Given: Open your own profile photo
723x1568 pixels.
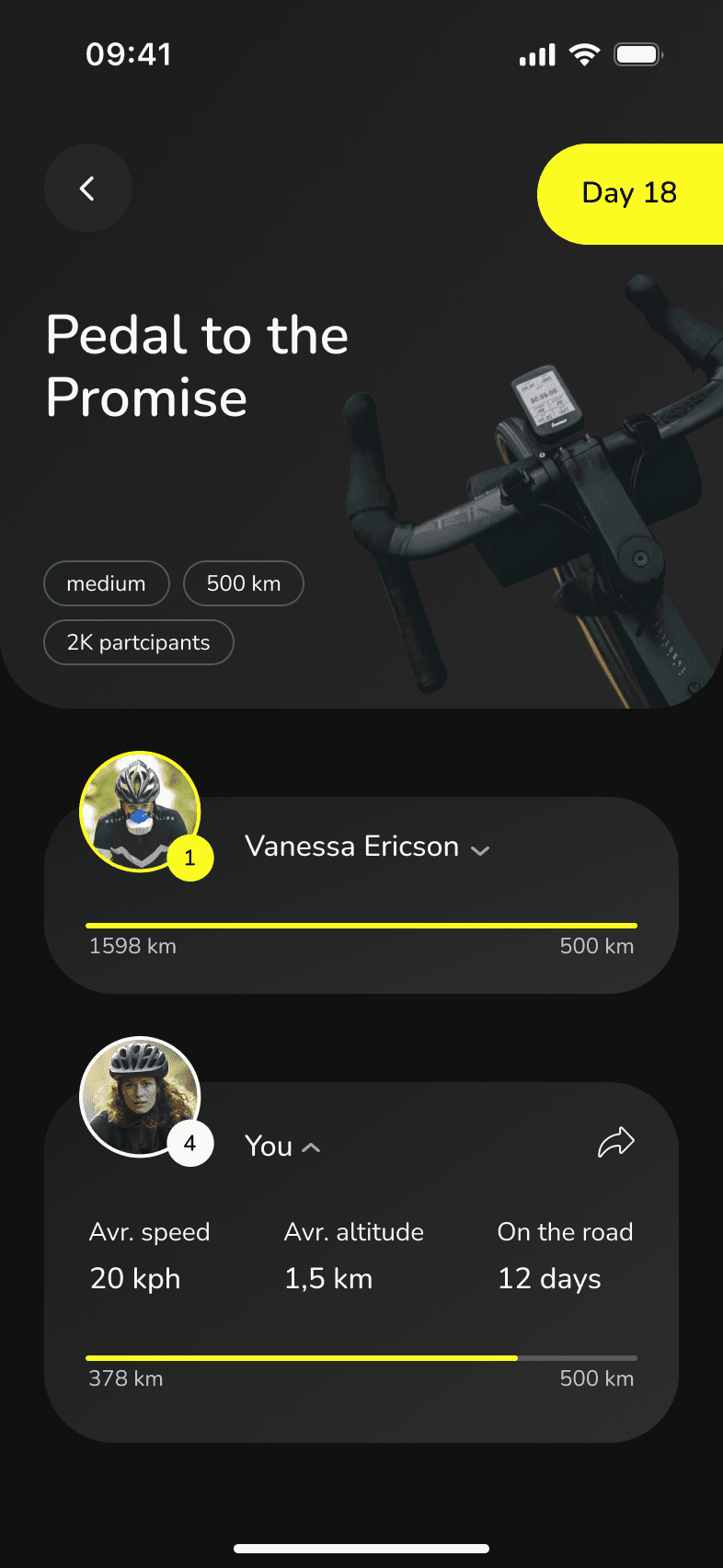Looking at the screenshot, I should pos(140,1096).
